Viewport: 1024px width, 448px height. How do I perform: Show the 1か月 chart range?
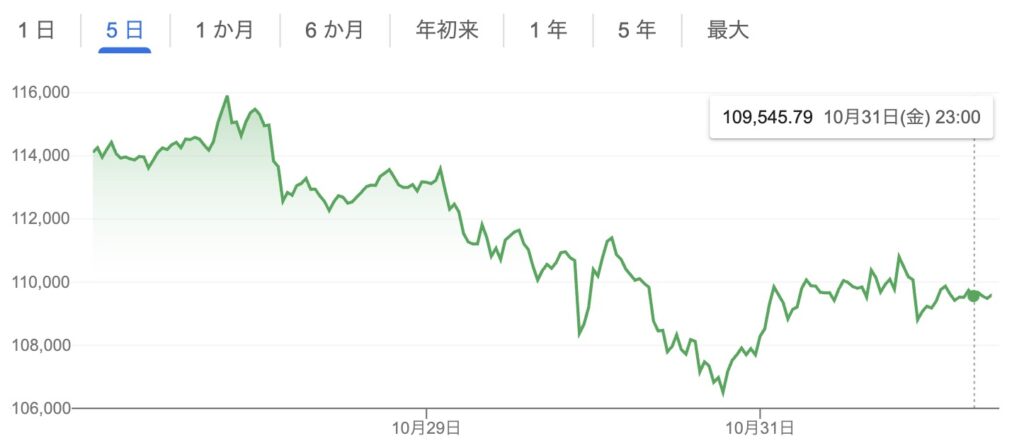(x=224, y=30)
